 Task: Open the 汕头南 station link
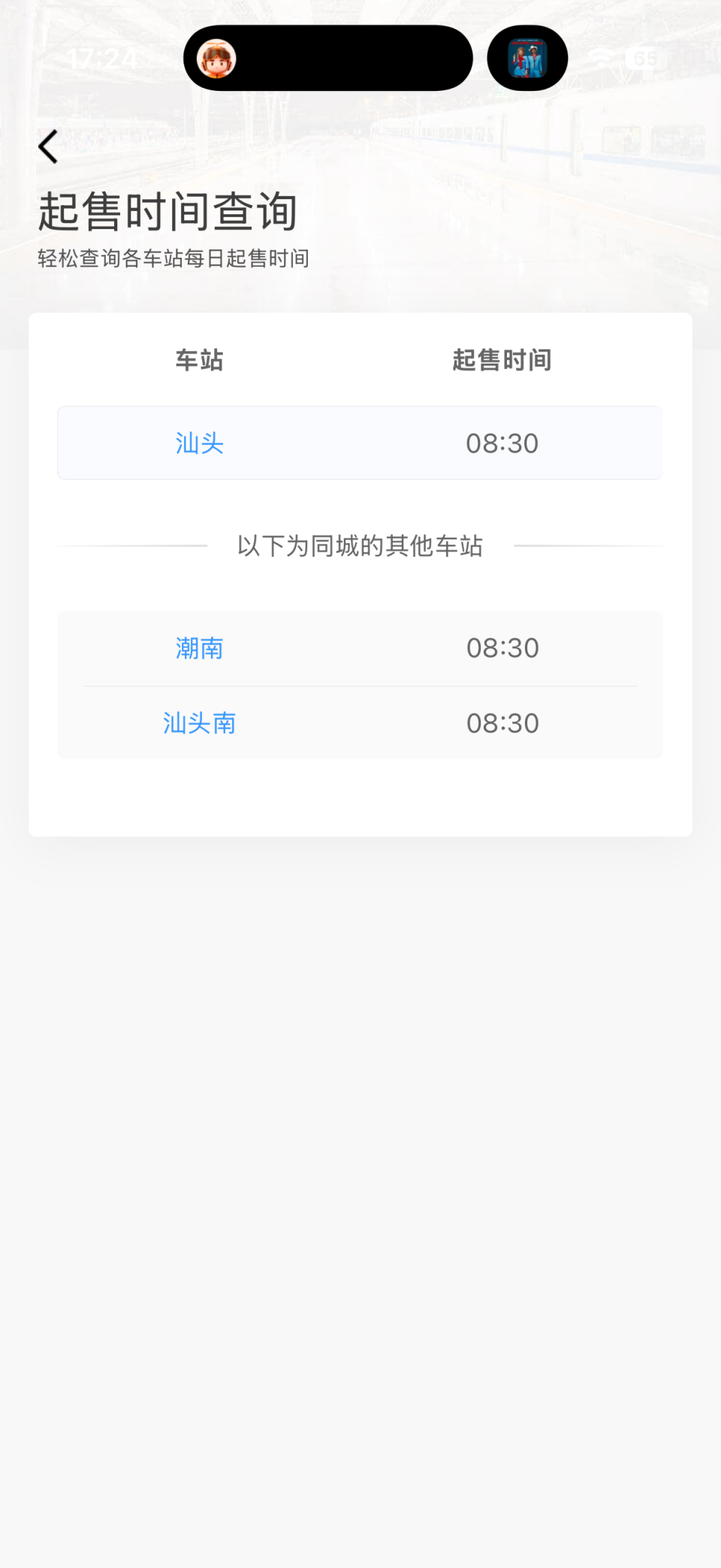pos(198,723)
